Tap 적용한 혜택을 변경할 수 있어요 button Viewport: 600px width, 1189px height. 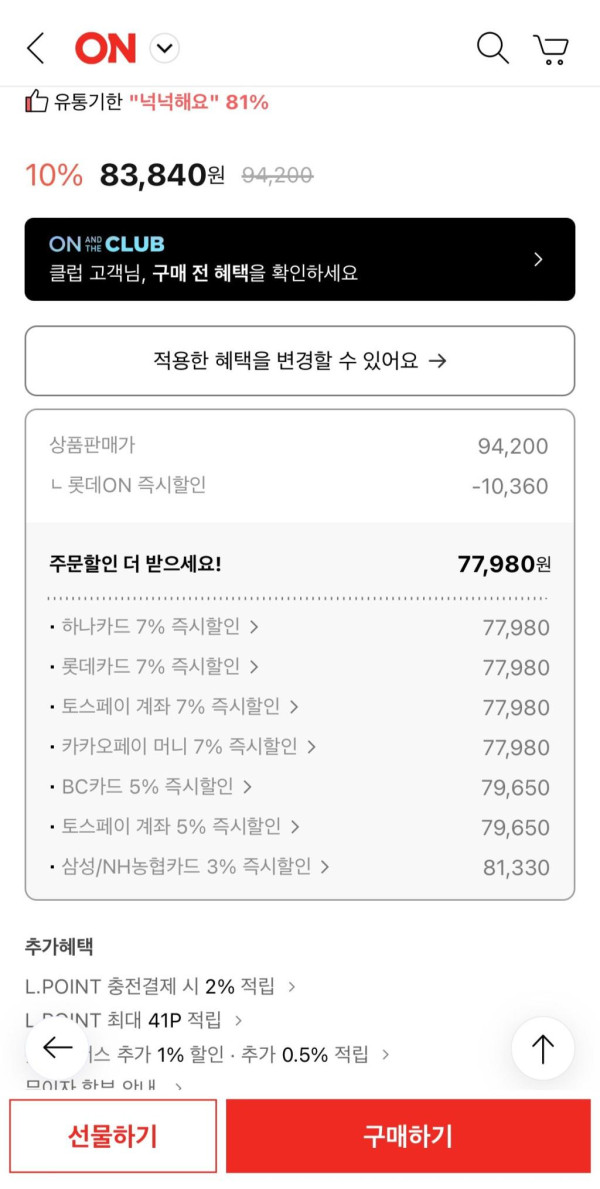click(300, 361)
